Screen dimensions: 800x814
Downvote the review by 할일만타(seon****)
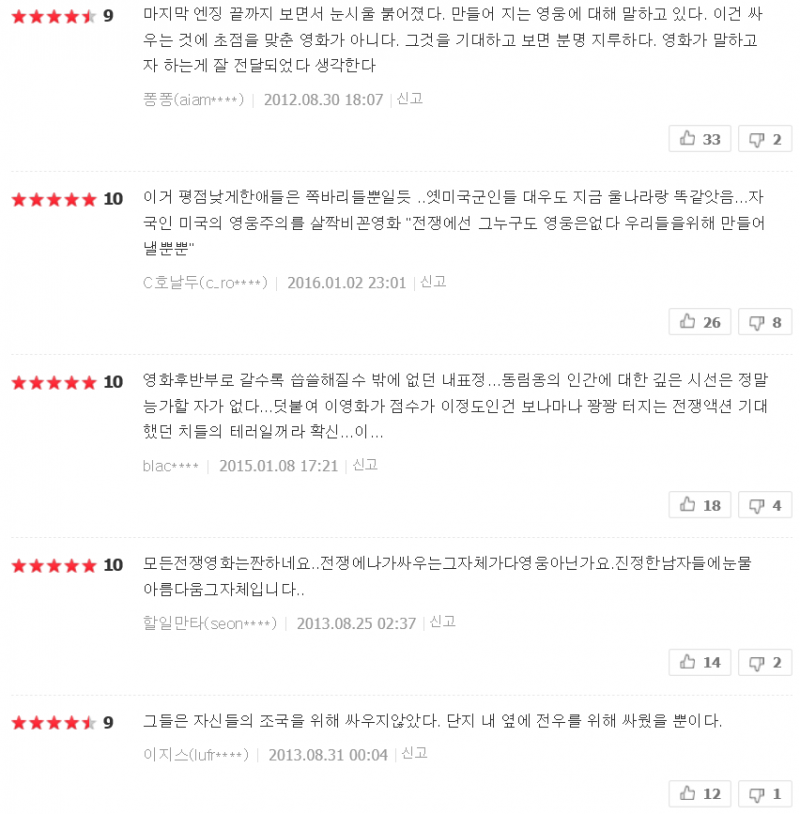click(765, 662)
